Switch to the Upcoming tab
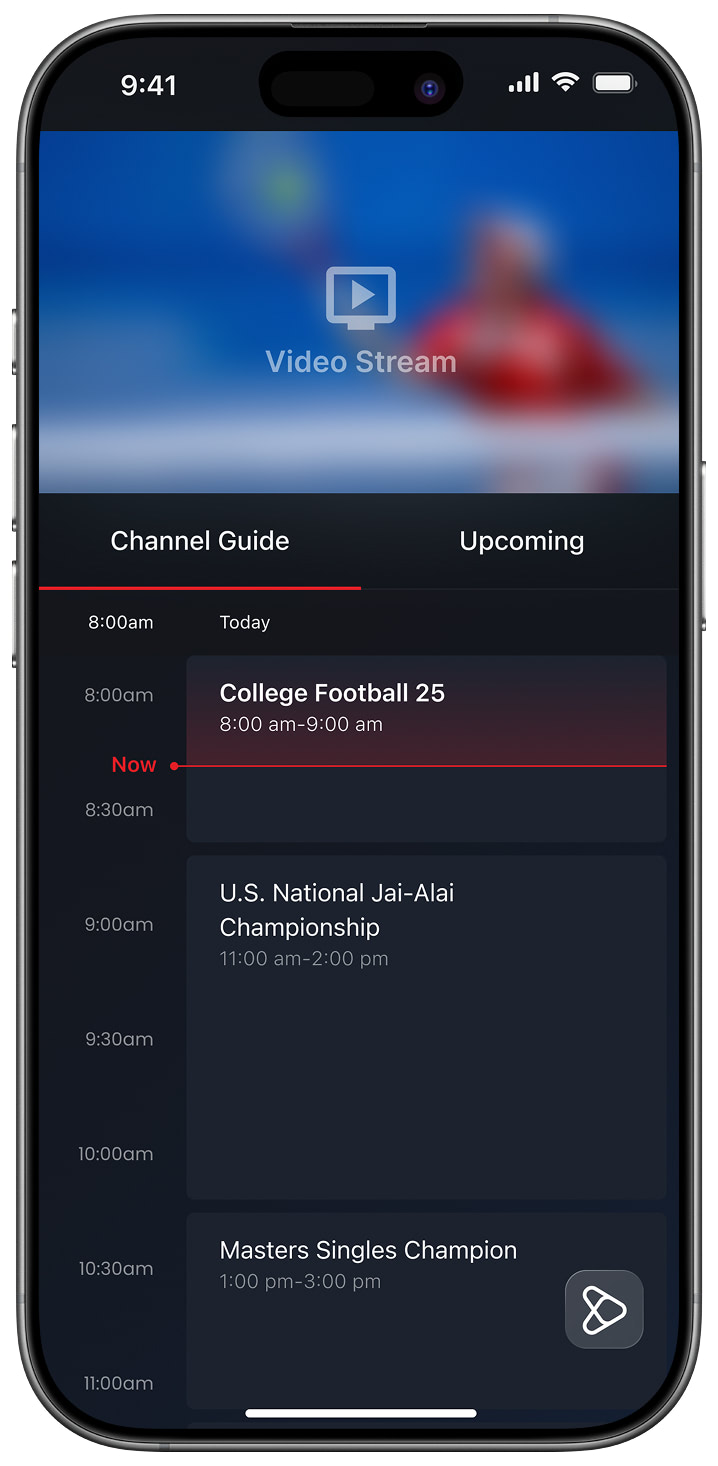Screen dimensions: 718x1466 click(x=521, y=541)
